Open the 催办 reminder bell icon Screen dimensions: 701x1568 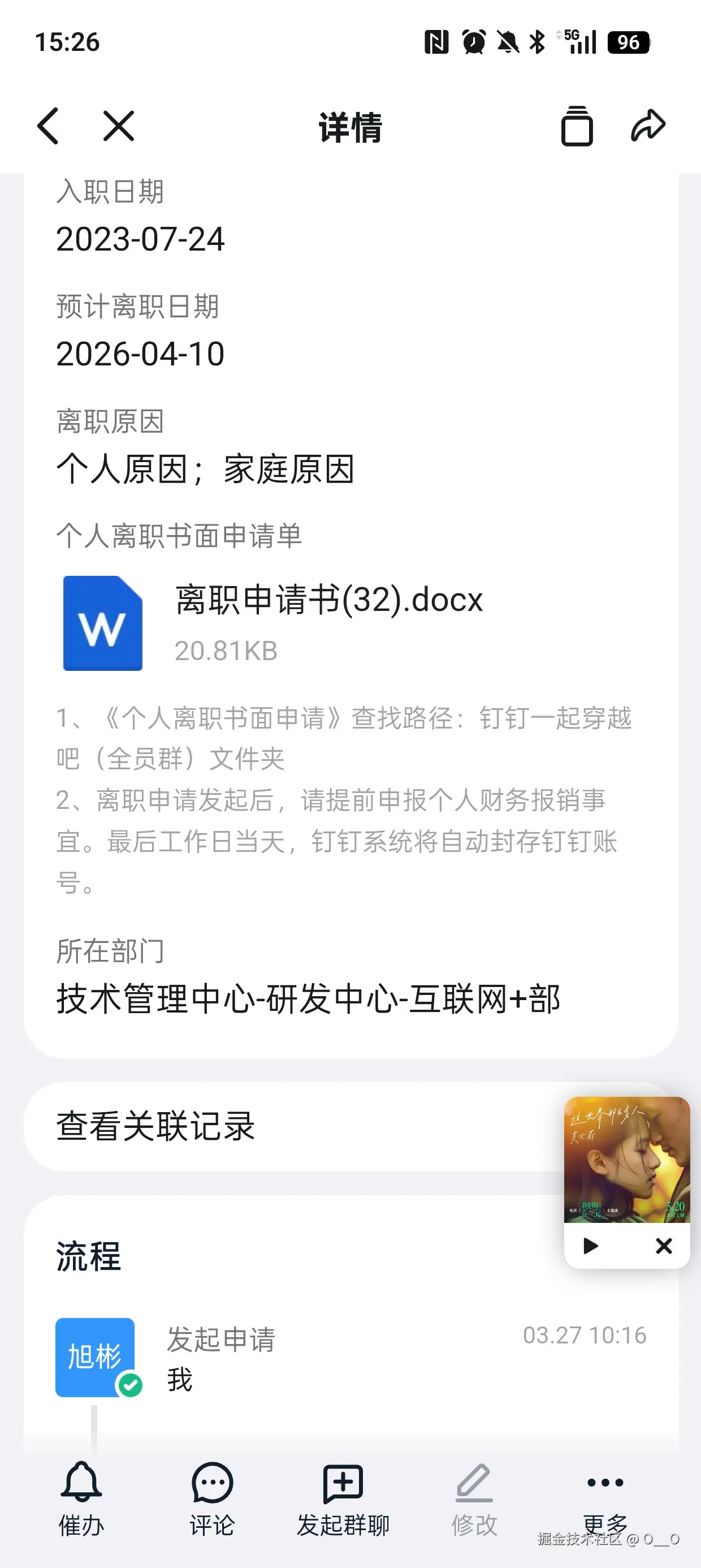tap(81, 1485)
